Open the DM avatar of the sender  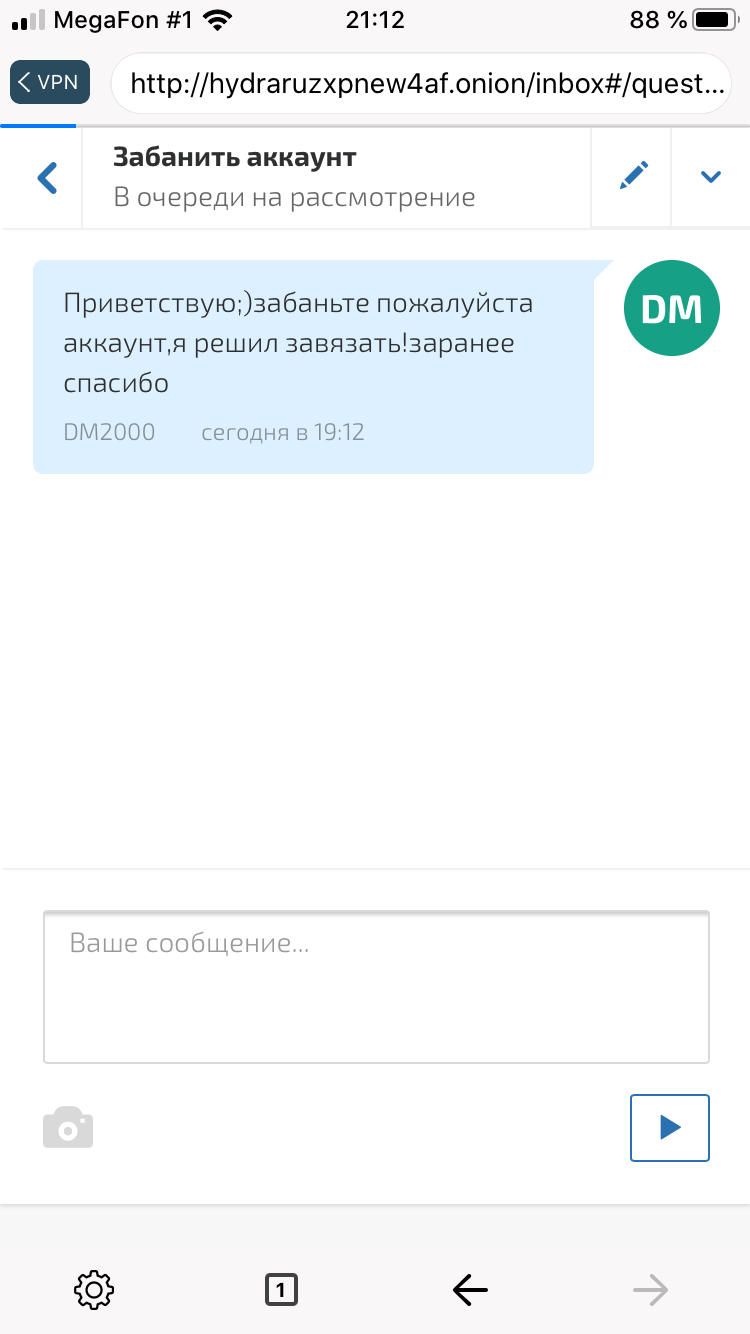(x=671, y=309)
